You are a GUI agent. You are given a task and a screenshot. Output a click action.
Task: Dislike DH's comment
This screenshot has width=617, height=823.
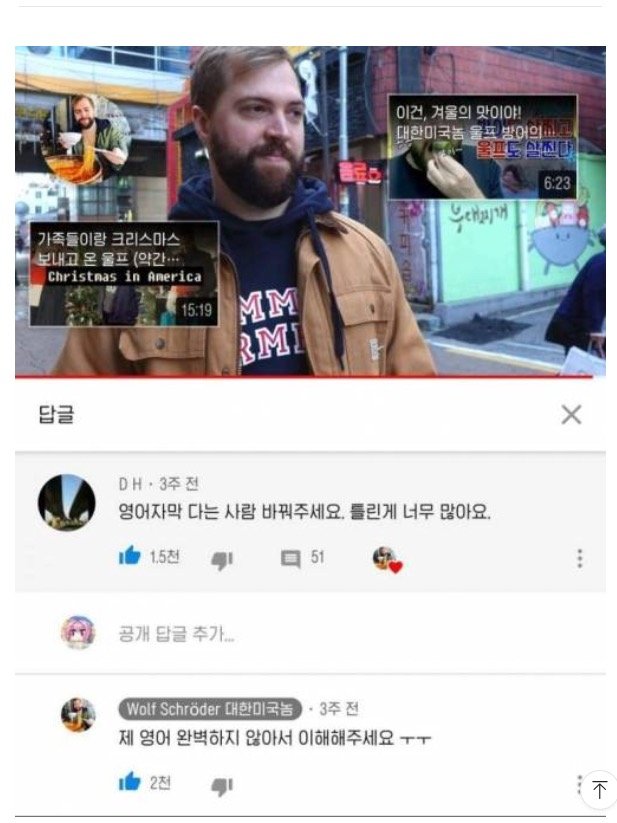click(222, 559)
